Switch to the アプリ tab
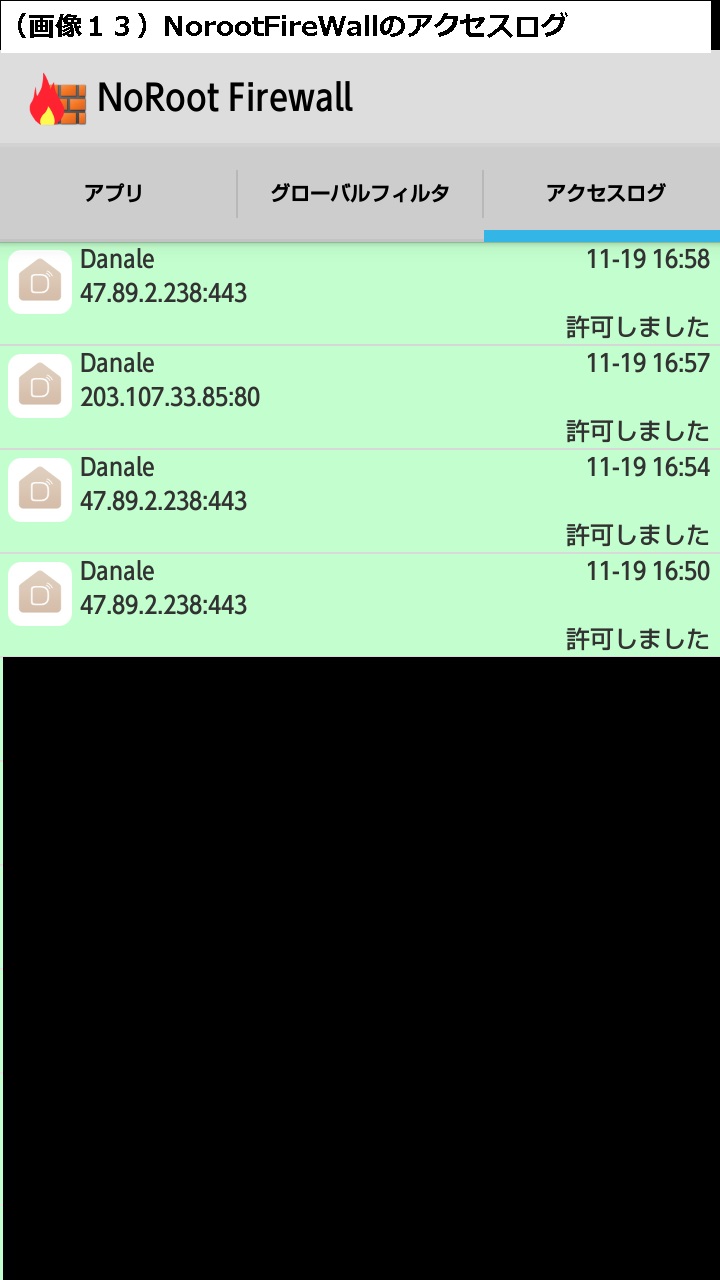 click(114, 194)
